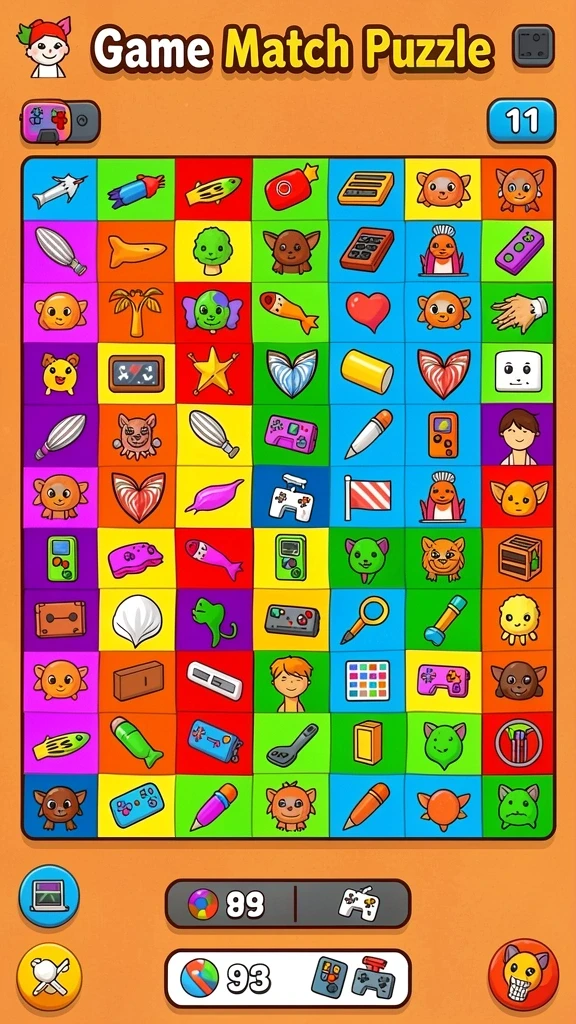Select the gold star tile

coord(214,371)
